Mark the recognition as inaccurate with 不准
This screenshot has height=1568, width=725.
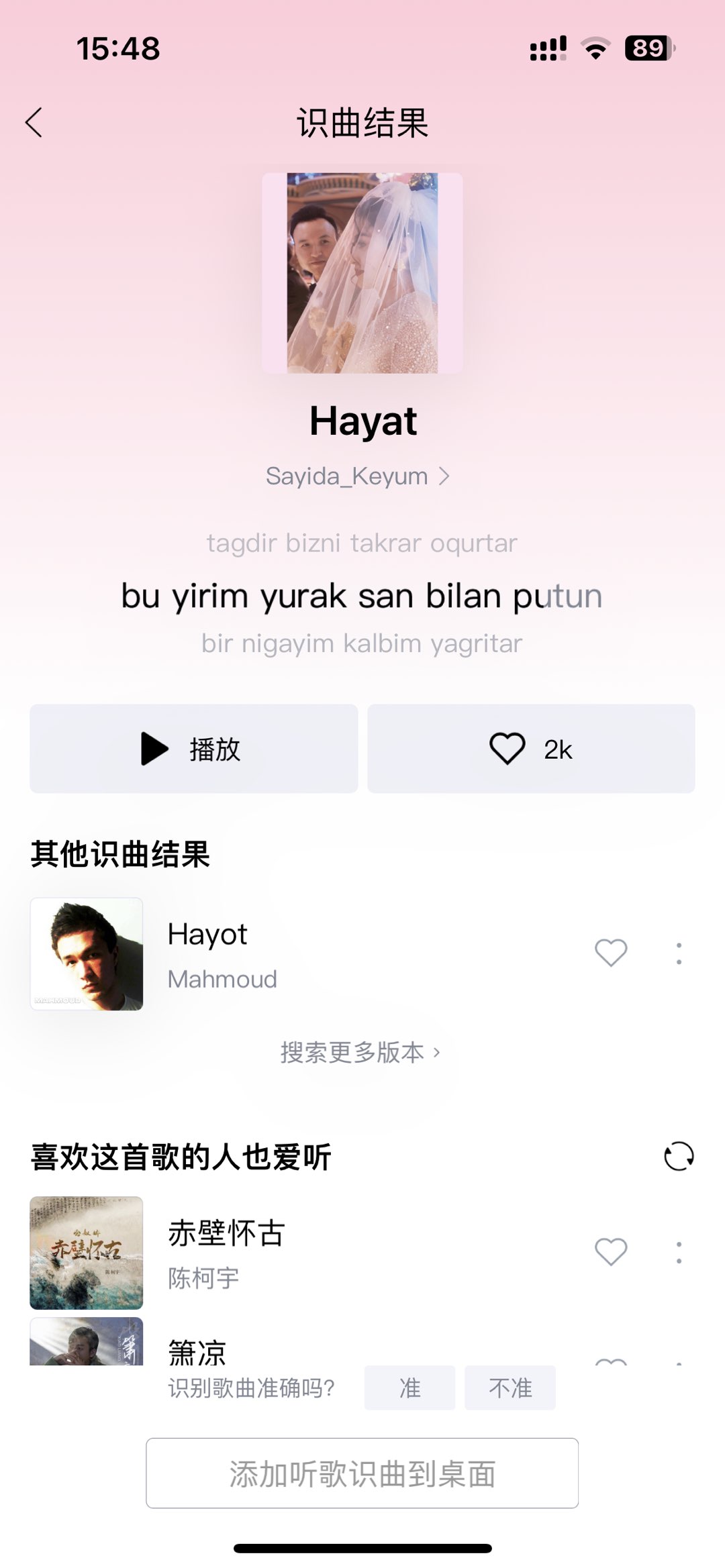(510, 1388)
